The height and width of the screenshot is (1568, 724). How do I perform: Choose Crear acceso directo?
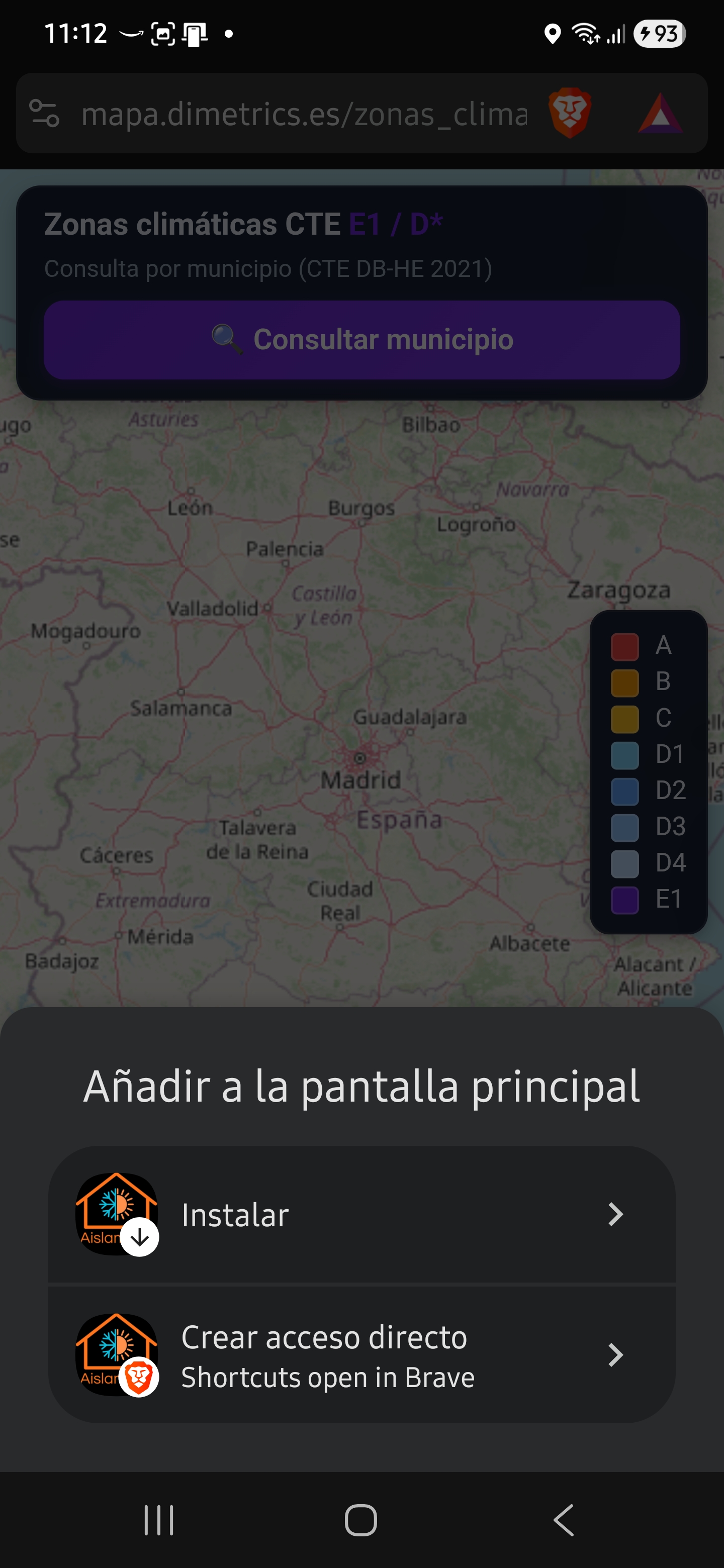pos(361,1355)
